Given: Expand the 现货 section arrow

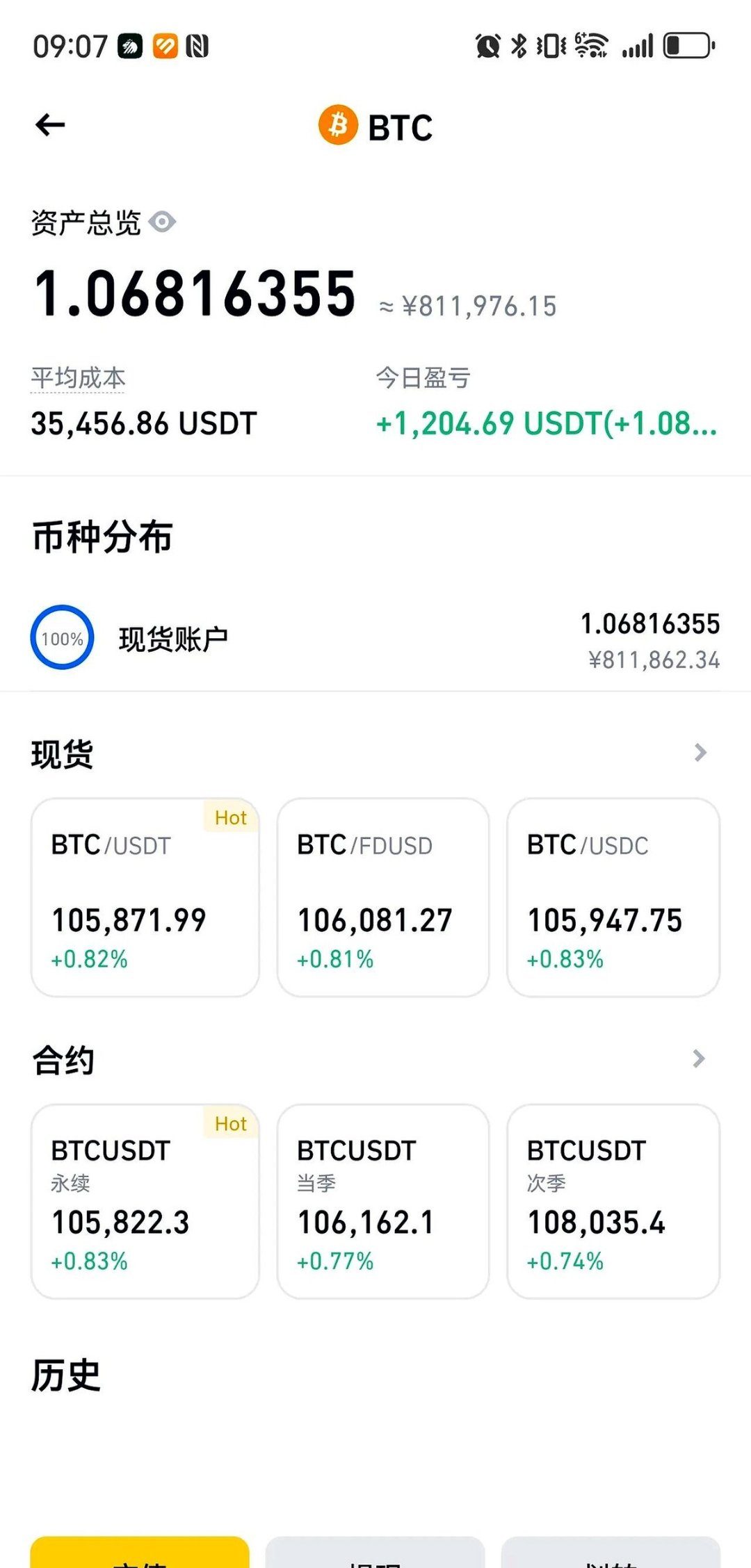Looking at the screenshot, I should coord(700,753).
